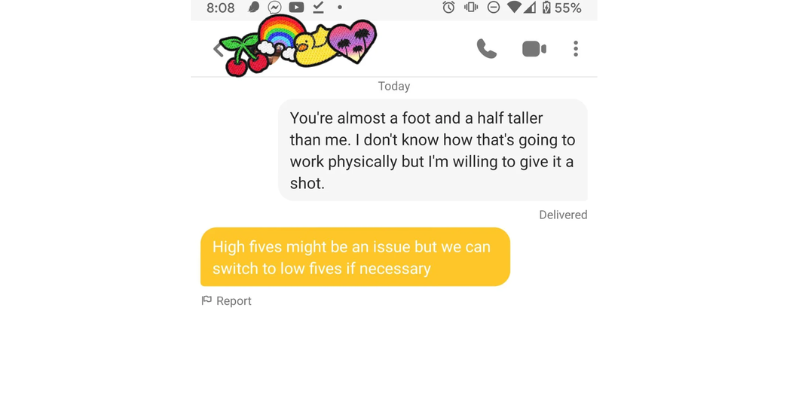Go back using the arrow
The height and width of the screenshot is (400, 788).
coord(218,49)
